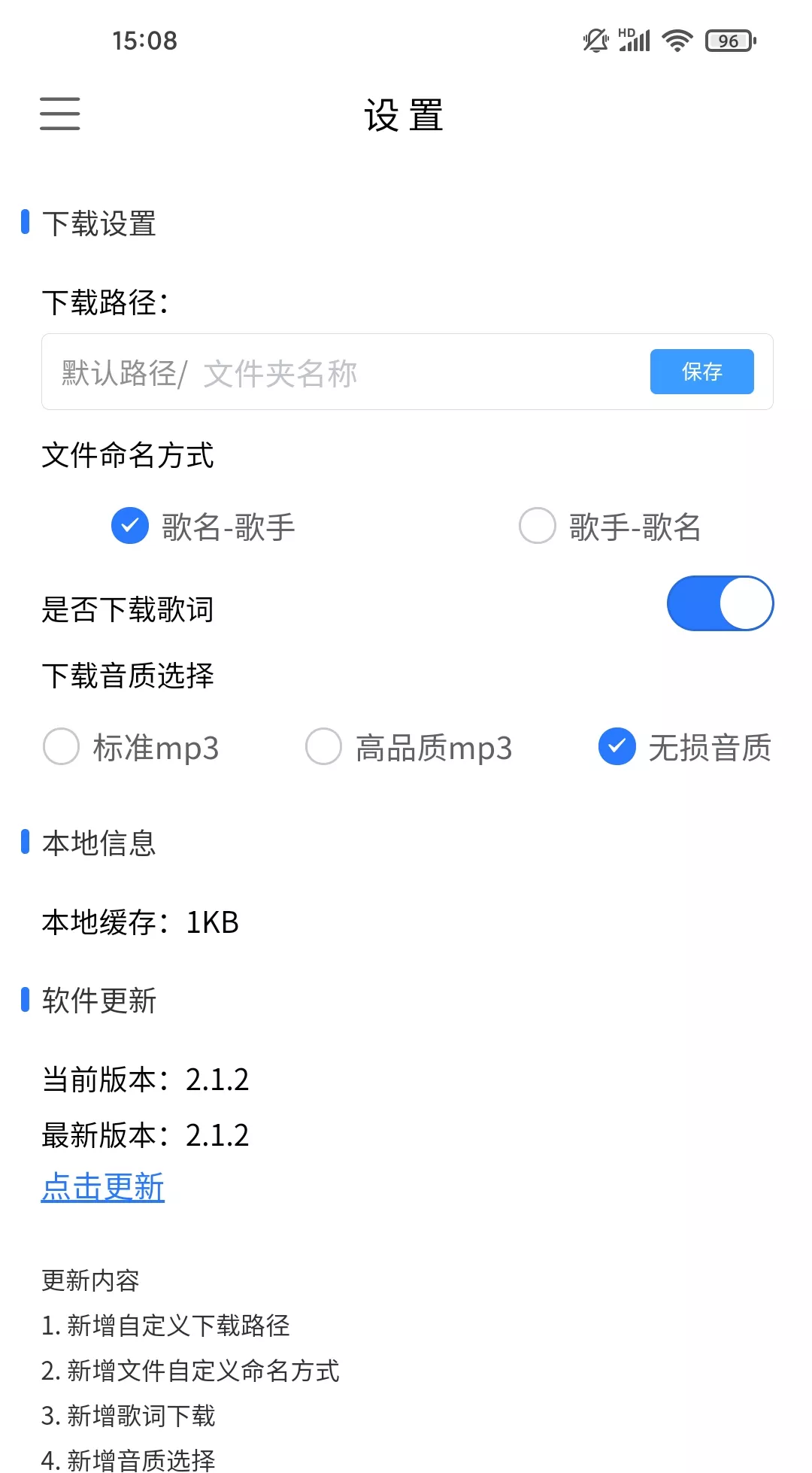The image size is (812, 1473).
Task: Click the 保存 save button
Action: [701, 371]
